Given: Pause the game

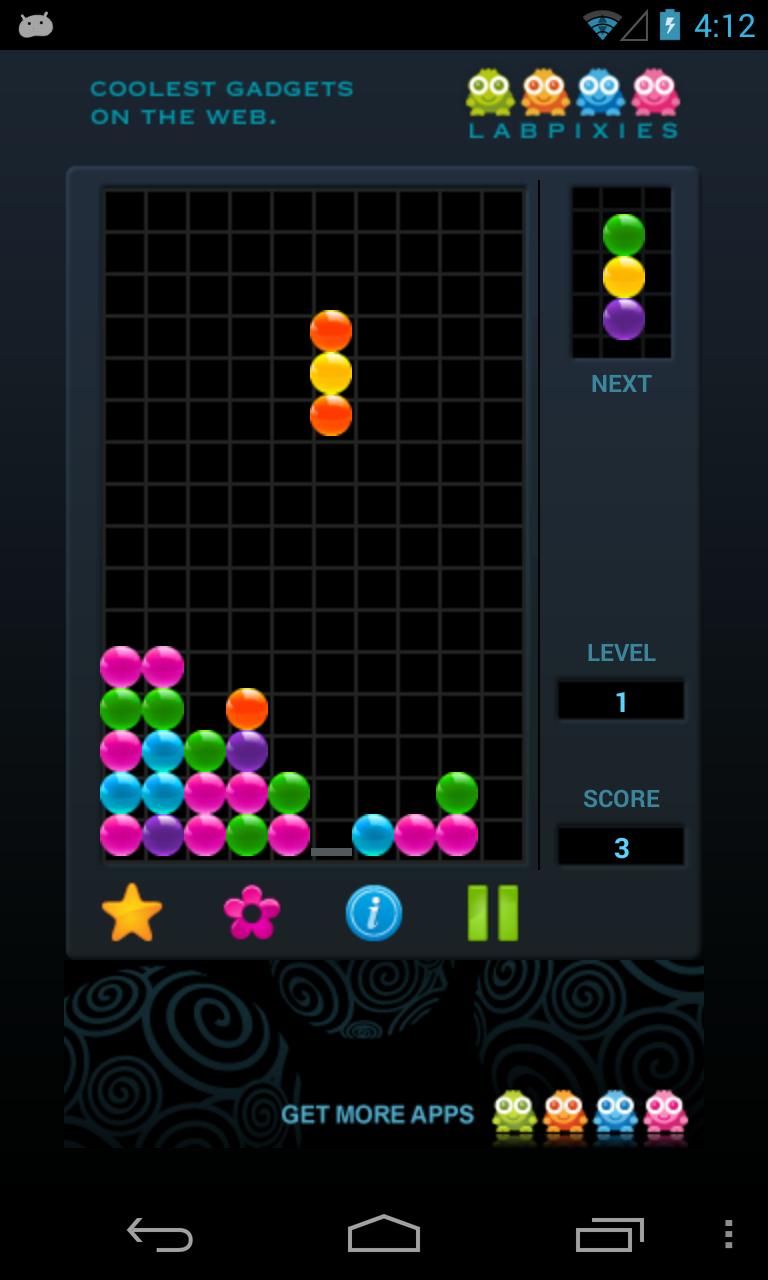Looking at the screenshot, I should [493, 912].
